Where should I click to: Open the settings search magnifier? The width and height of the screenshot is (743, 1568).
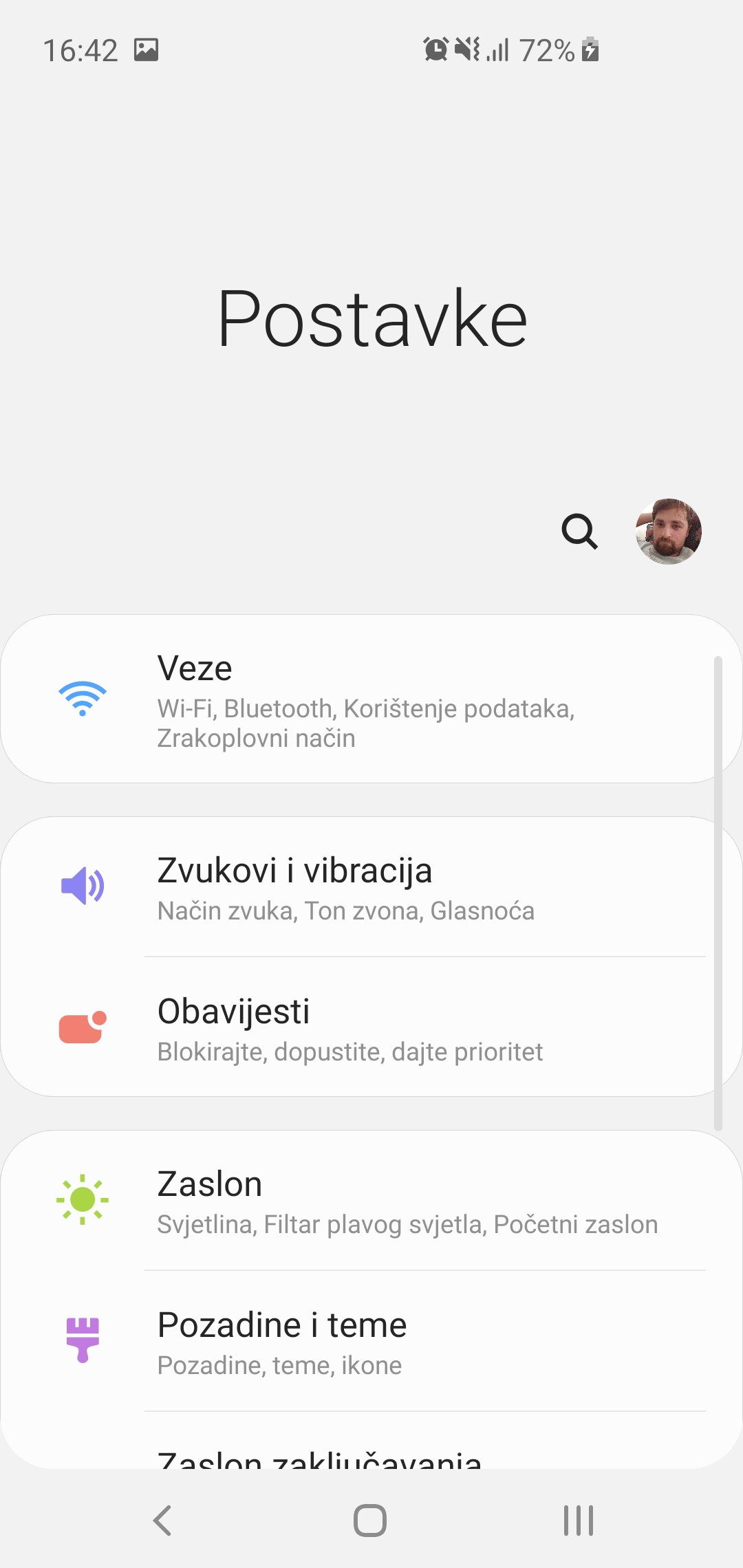tap(579, 532)
